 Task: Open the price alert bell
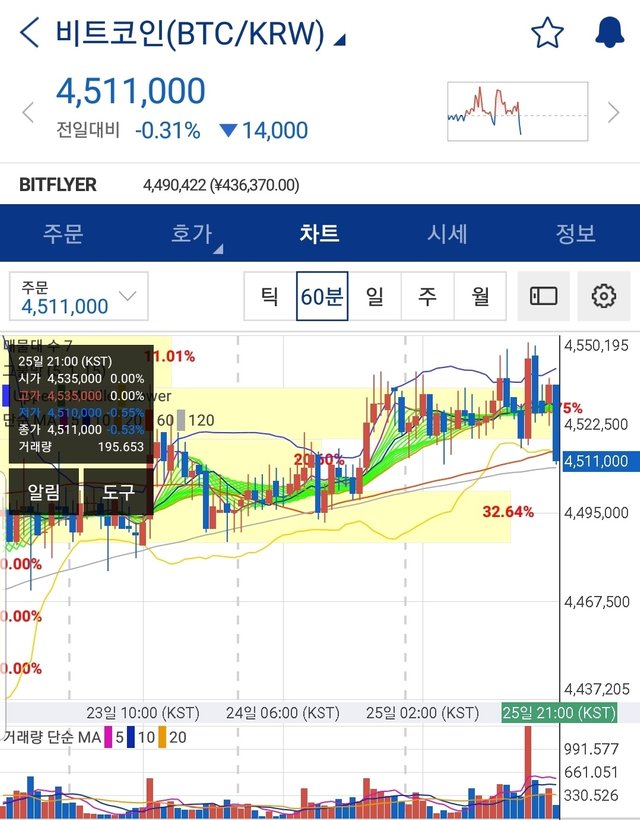pyautogui.click(x=608, y=34)
